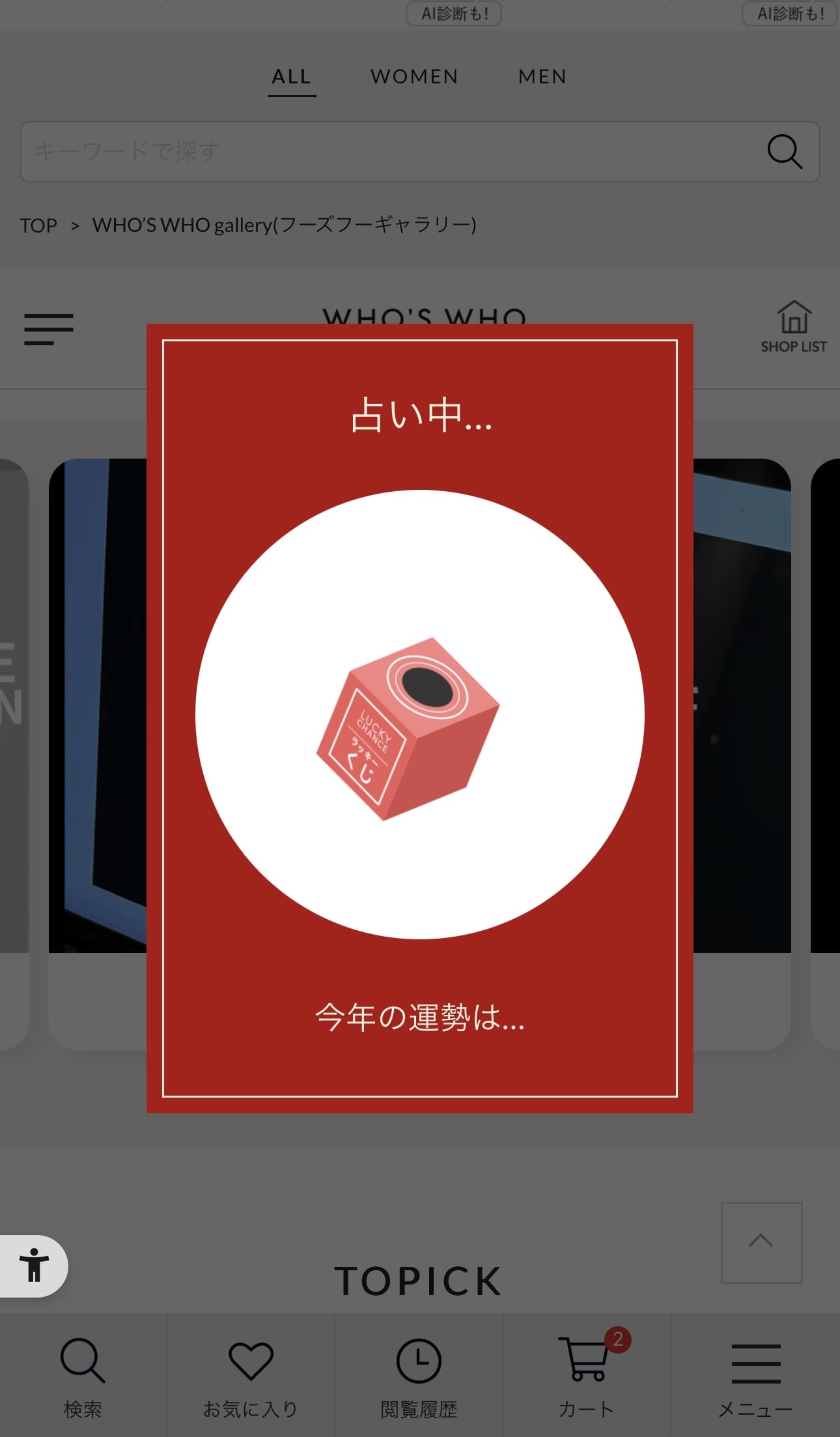
Task: Open the accessibility options button
Action: click(34, 1265)
